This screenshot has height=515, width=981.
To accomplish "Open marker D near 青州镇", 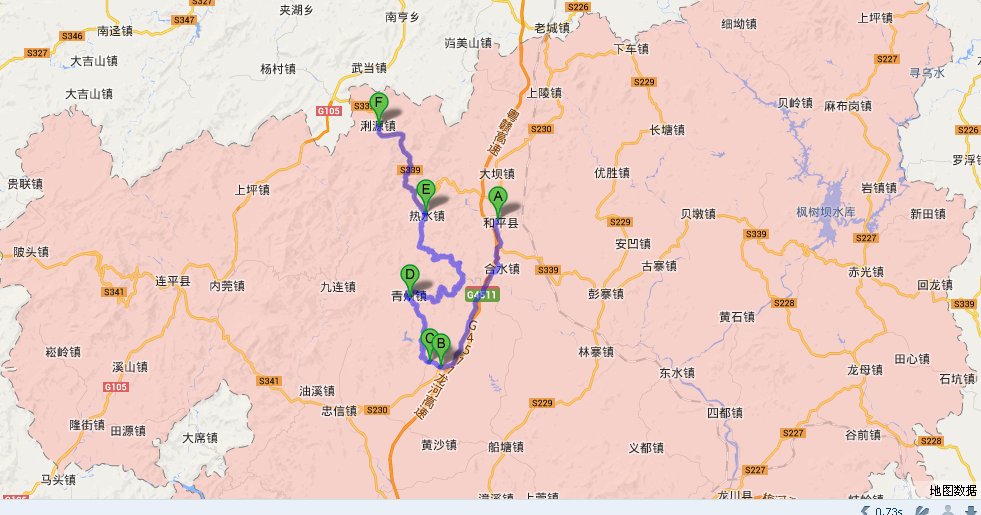I will (409, 275).
